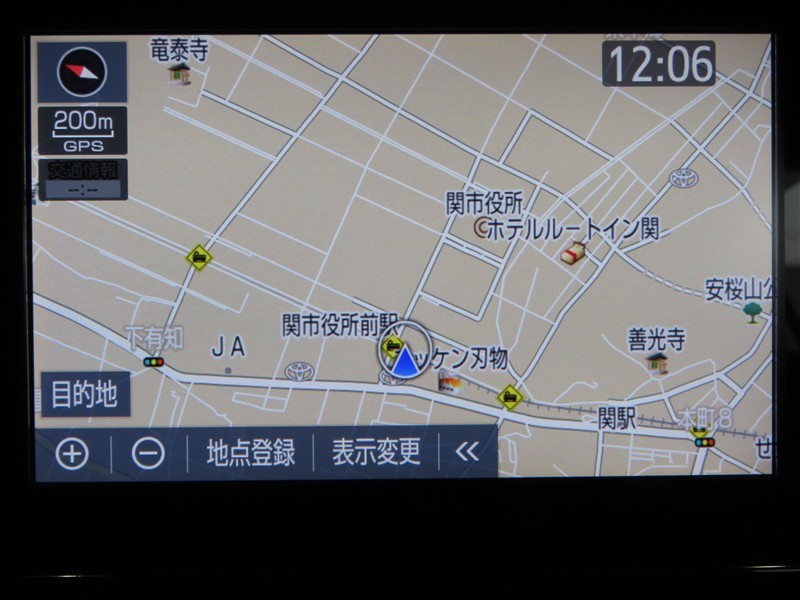This screenshot has height=600, width=800.
Task: Tap the compass to change map orientation
Action: (x=82, y=72)
